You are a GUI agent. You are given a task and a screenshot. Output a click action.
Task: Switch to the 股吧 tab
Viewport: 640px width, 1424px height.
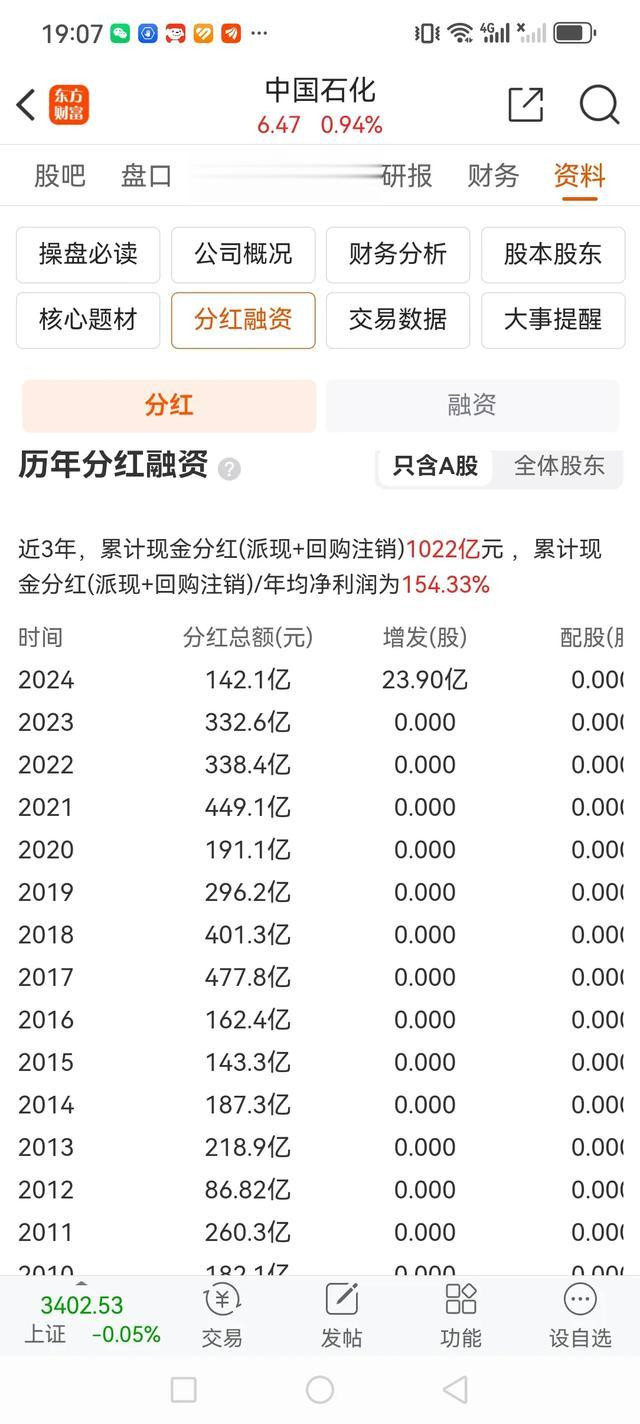60,176
